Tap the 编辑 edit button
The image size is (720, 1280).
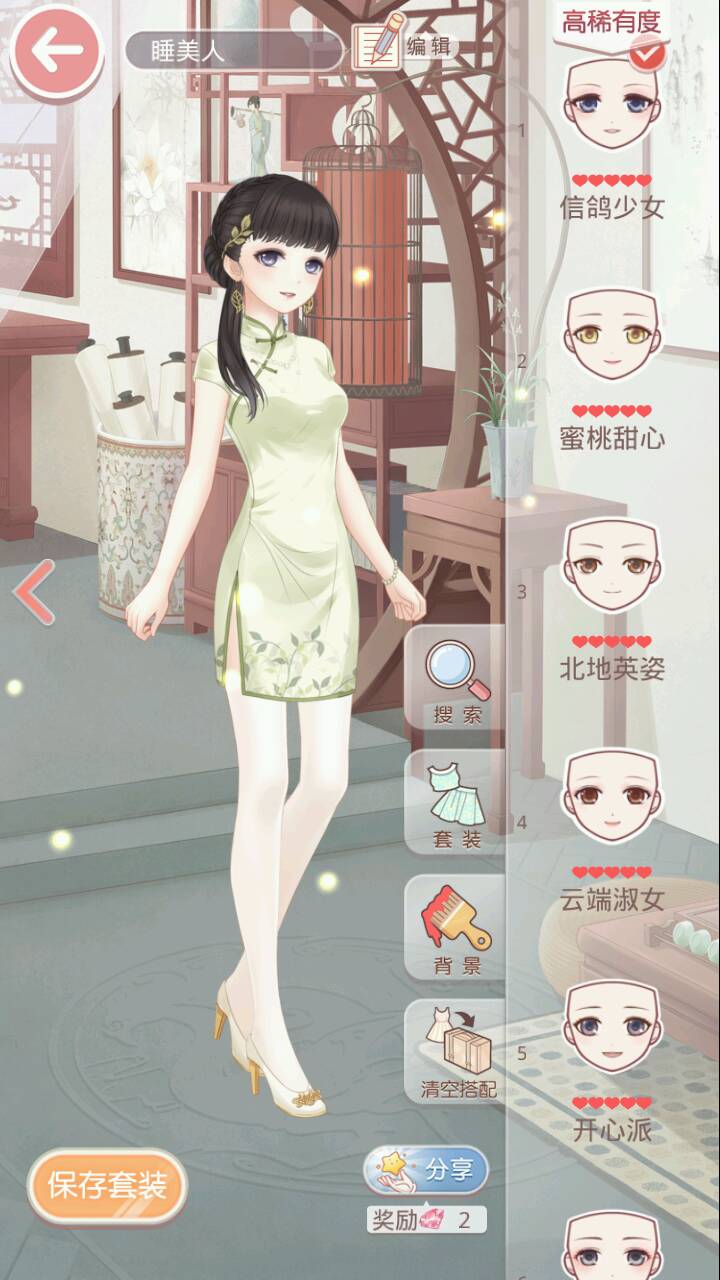click(x=402, y=45)
